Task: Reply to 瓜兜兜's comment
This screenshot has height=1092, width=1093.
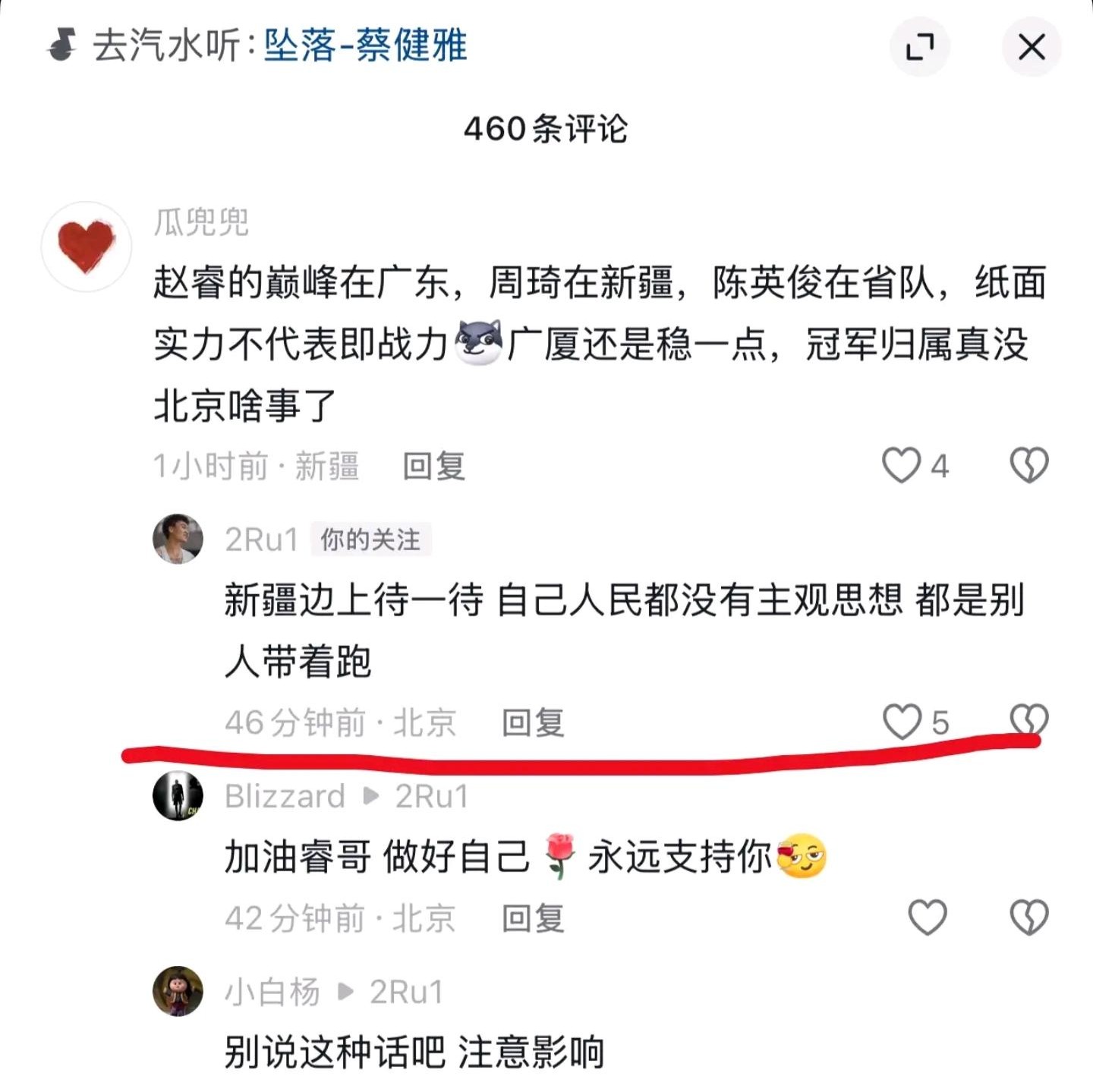Action: (433, 466)
